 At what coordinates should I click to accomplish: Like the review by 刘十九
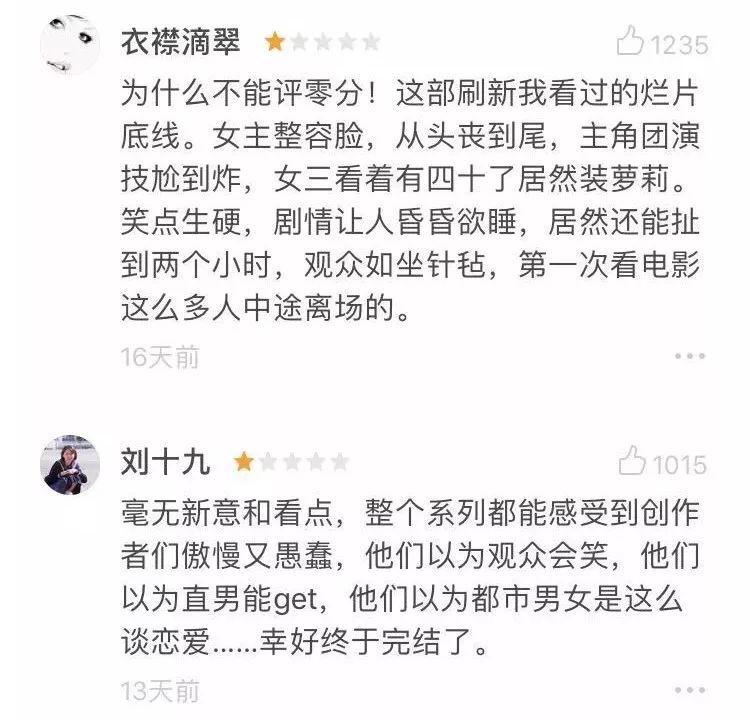tap(632, 463)
